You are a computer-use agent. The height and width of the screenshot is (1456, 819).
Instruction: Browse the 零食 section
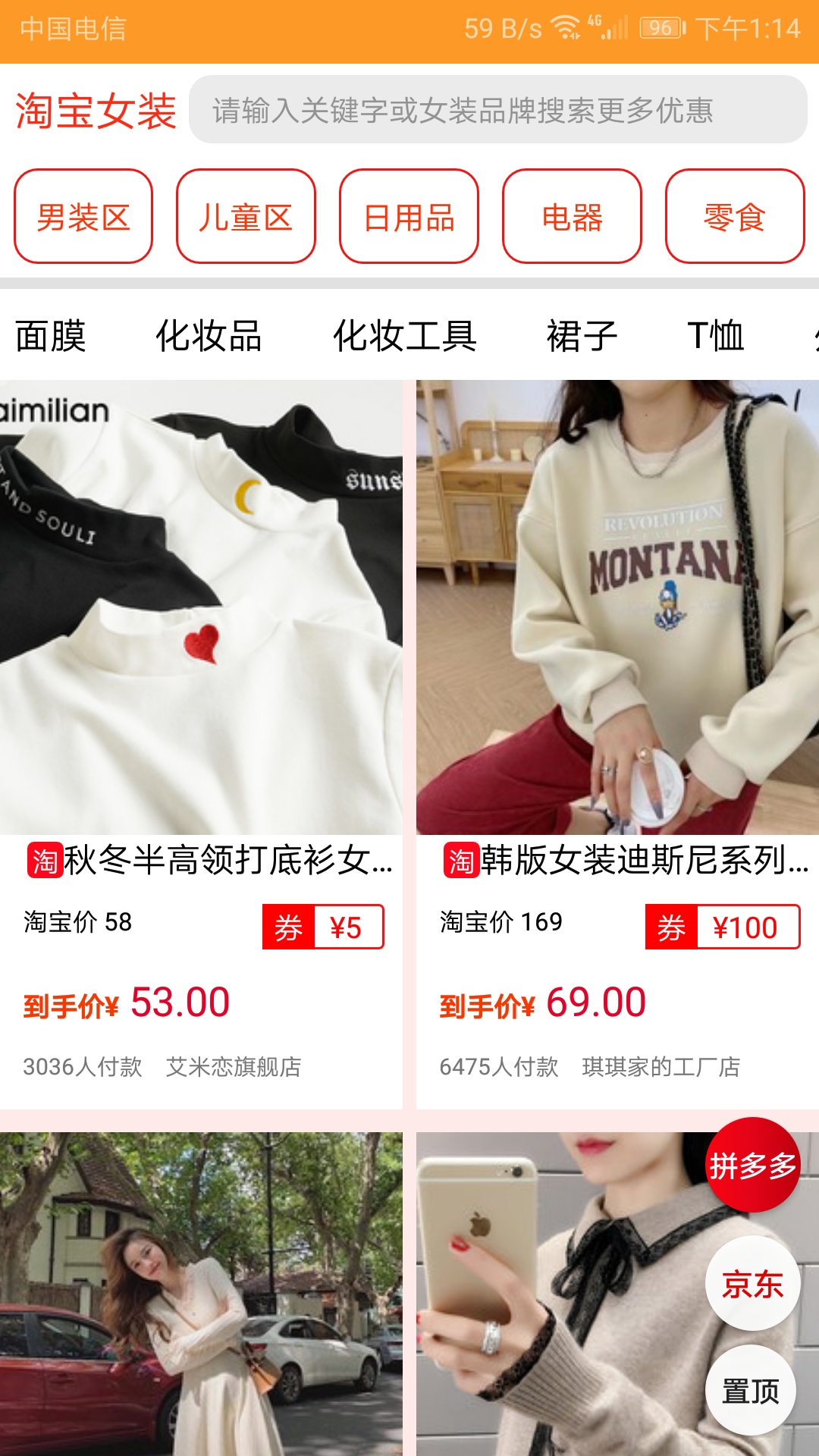point(734,217)
